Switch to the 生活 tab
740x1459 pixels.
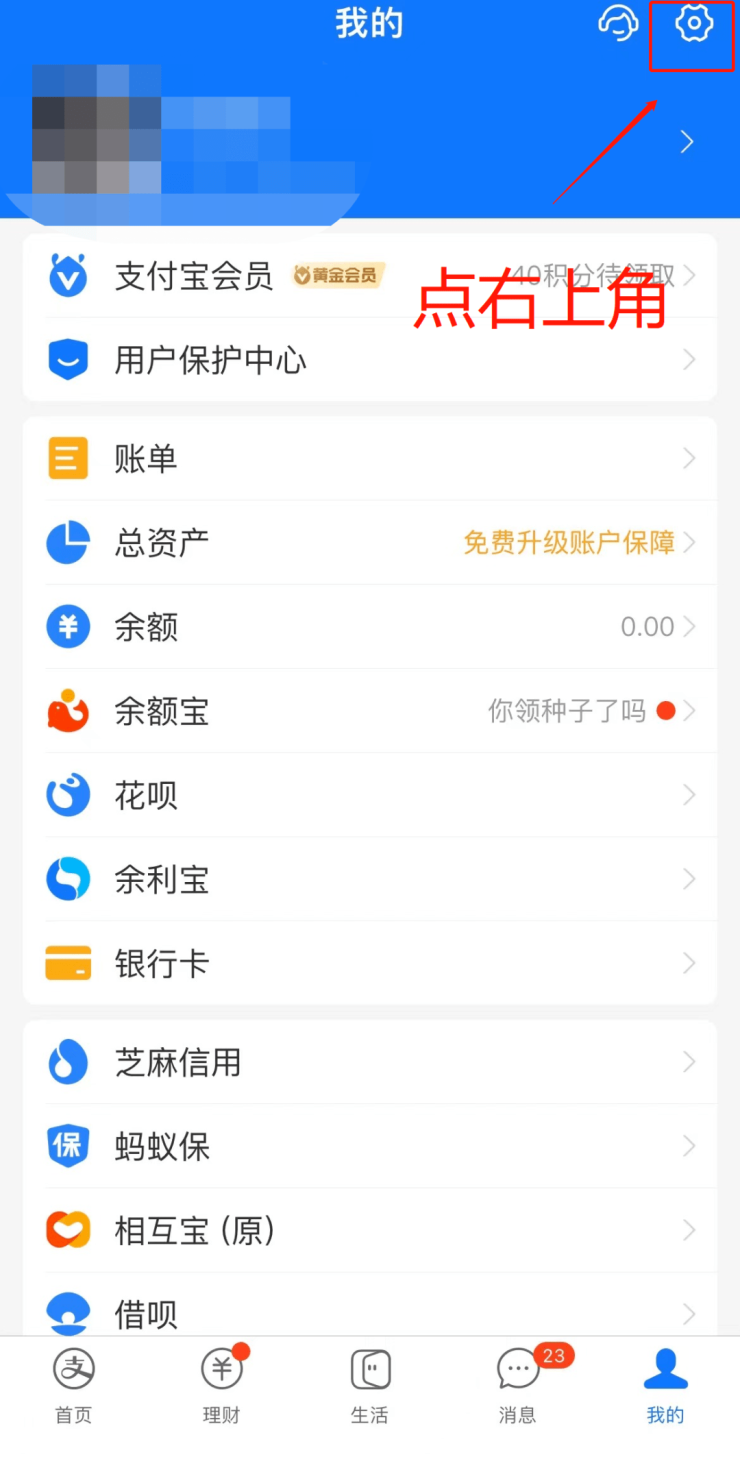tap(369, 1385)
